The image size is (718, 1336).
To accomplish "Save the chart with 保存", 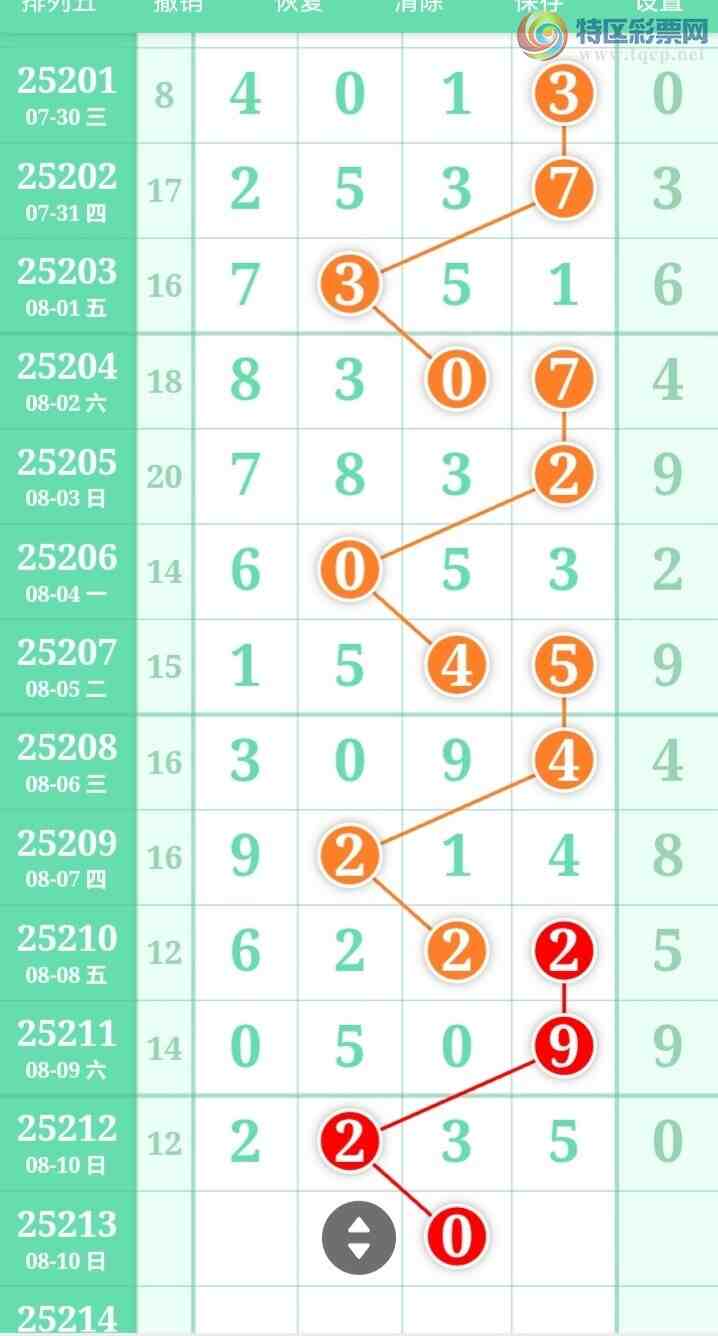I will (540, 6).
